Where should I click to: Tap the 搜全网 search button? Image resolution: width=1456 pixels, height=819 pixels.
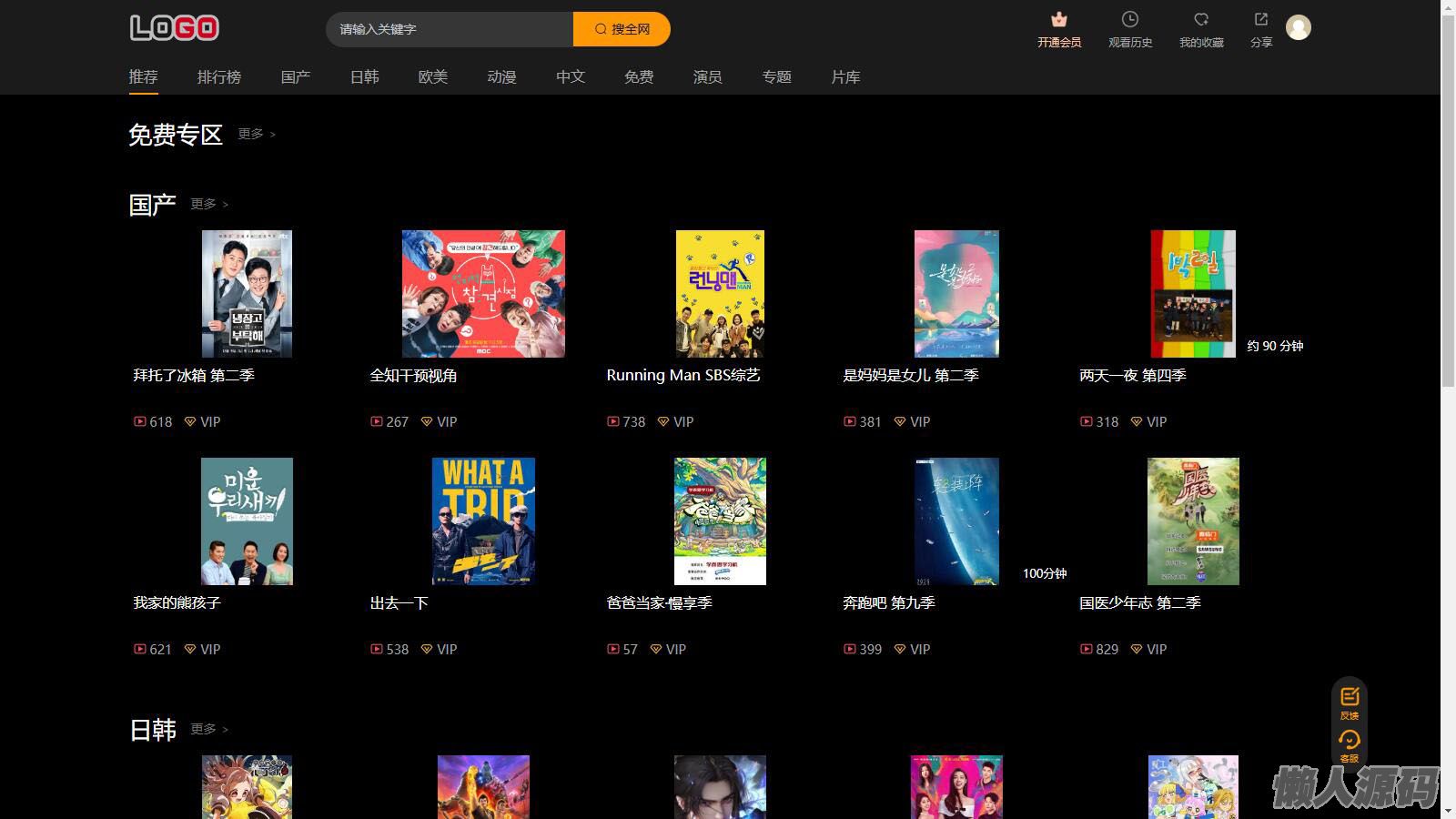pos(622,29)
